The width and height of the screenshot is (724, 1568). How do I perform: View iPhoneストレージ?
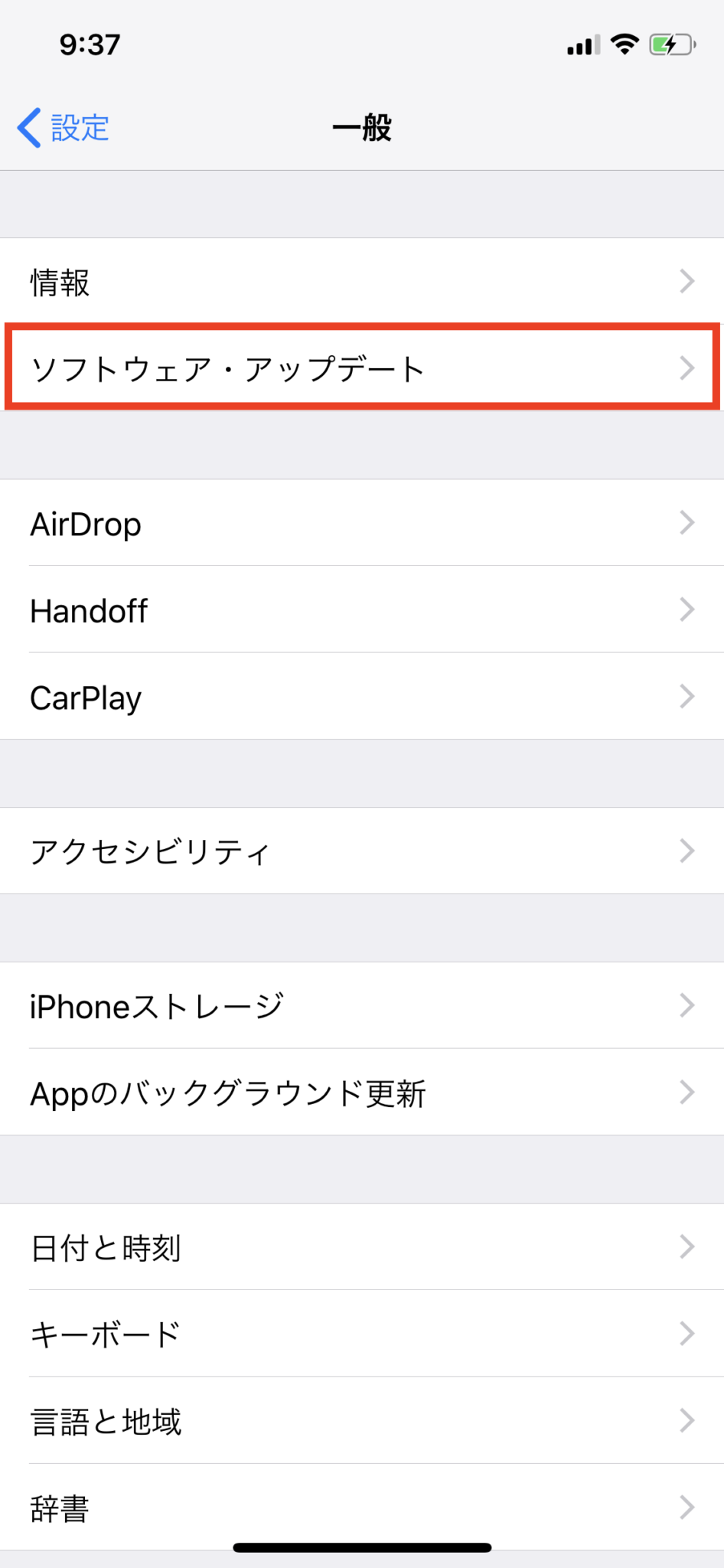(361, 1005)
